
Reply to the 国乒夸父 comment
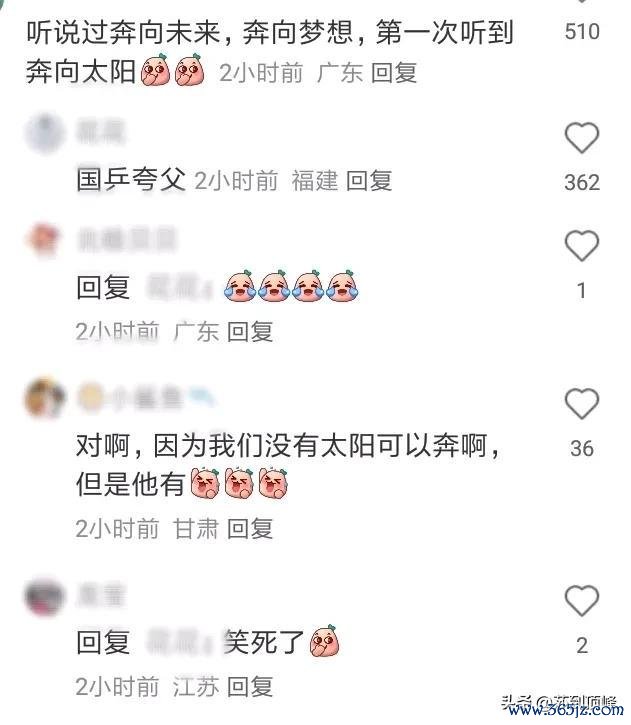(x=369, y=181)
